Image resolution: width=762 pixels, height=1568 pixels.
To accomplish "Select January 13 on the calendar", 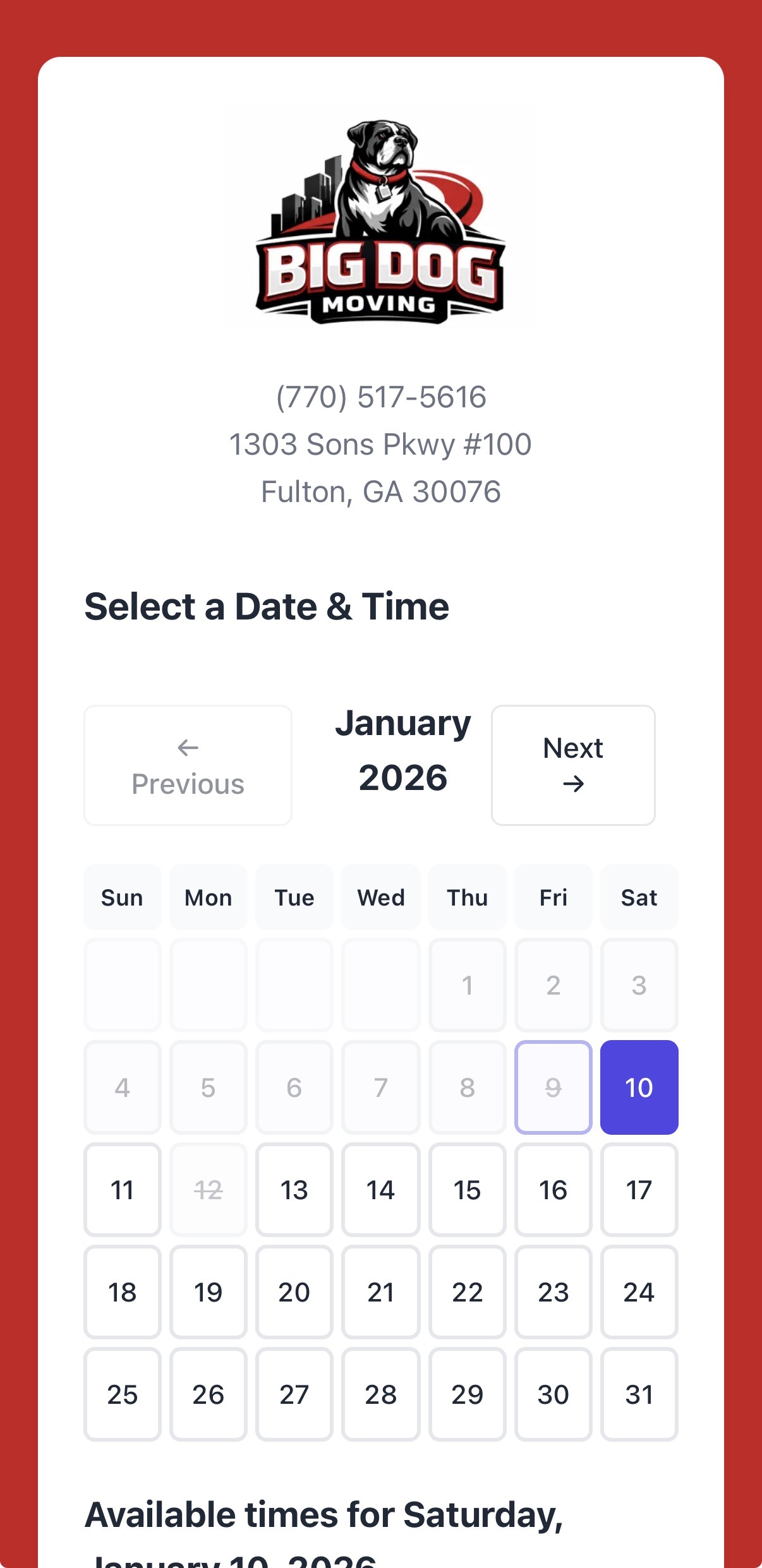I will (294, 1190).
